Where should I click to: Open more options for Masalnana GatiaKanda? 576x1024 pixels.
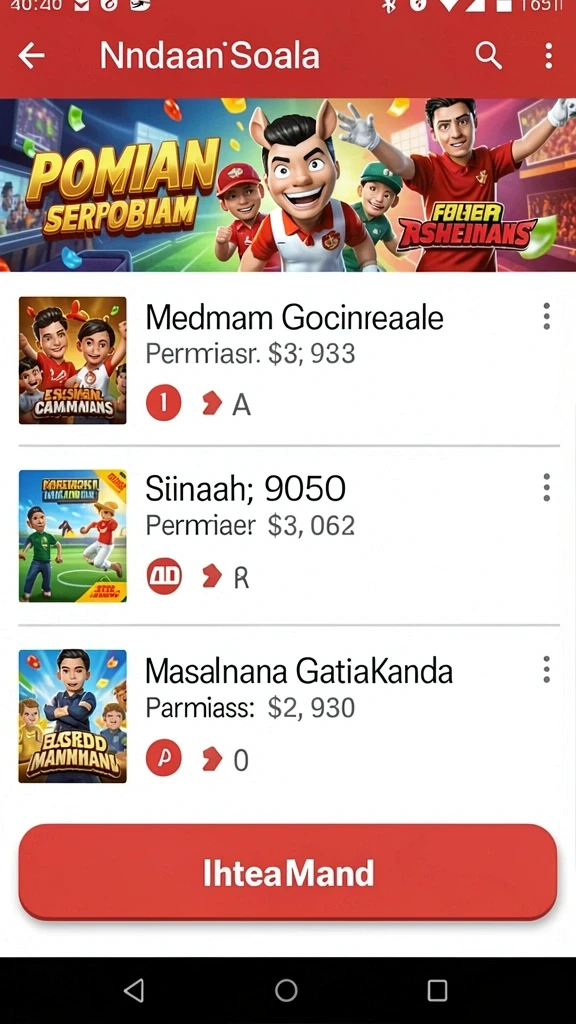[x=547, y=670]
